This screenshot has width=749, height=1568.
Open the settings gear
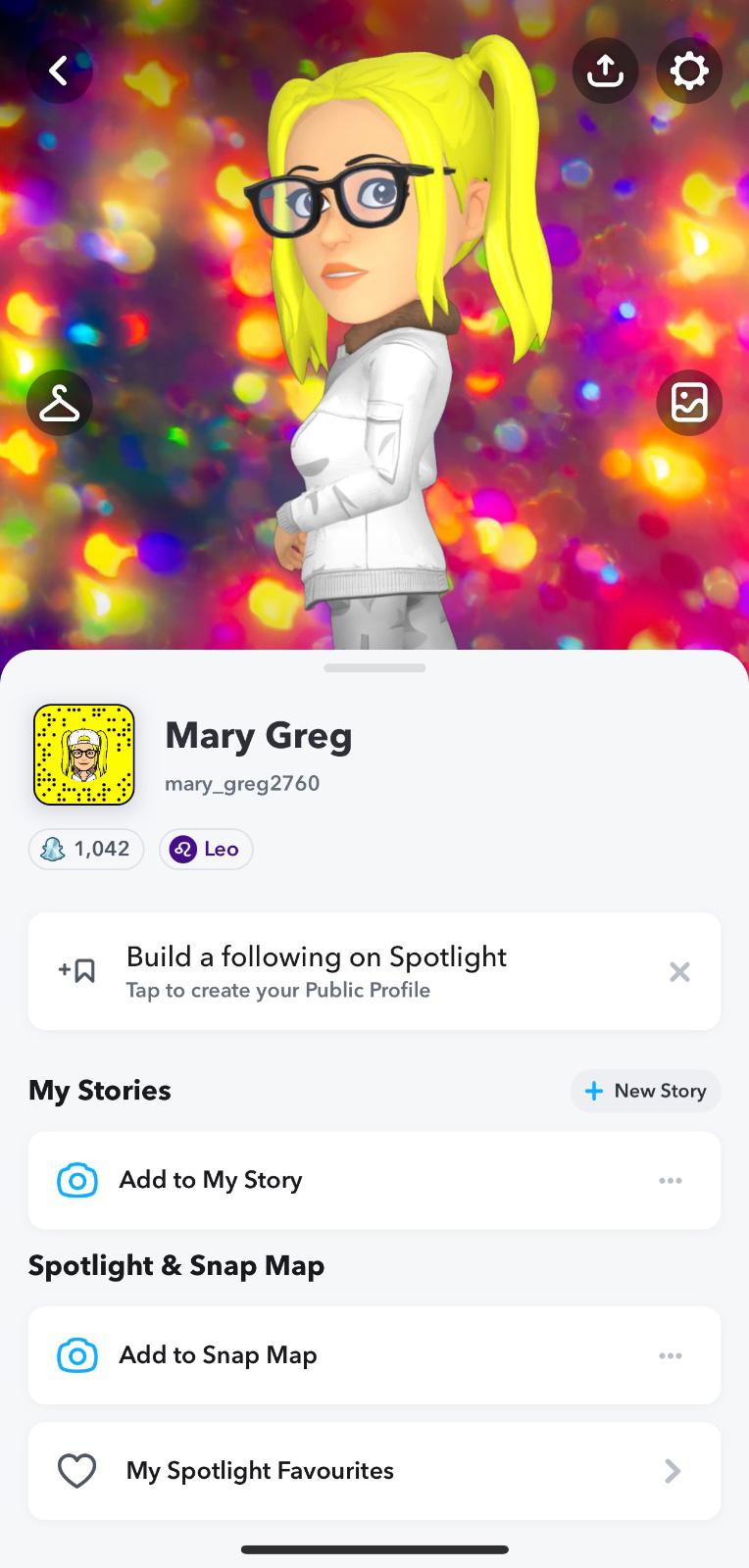[x=689, y=71]
